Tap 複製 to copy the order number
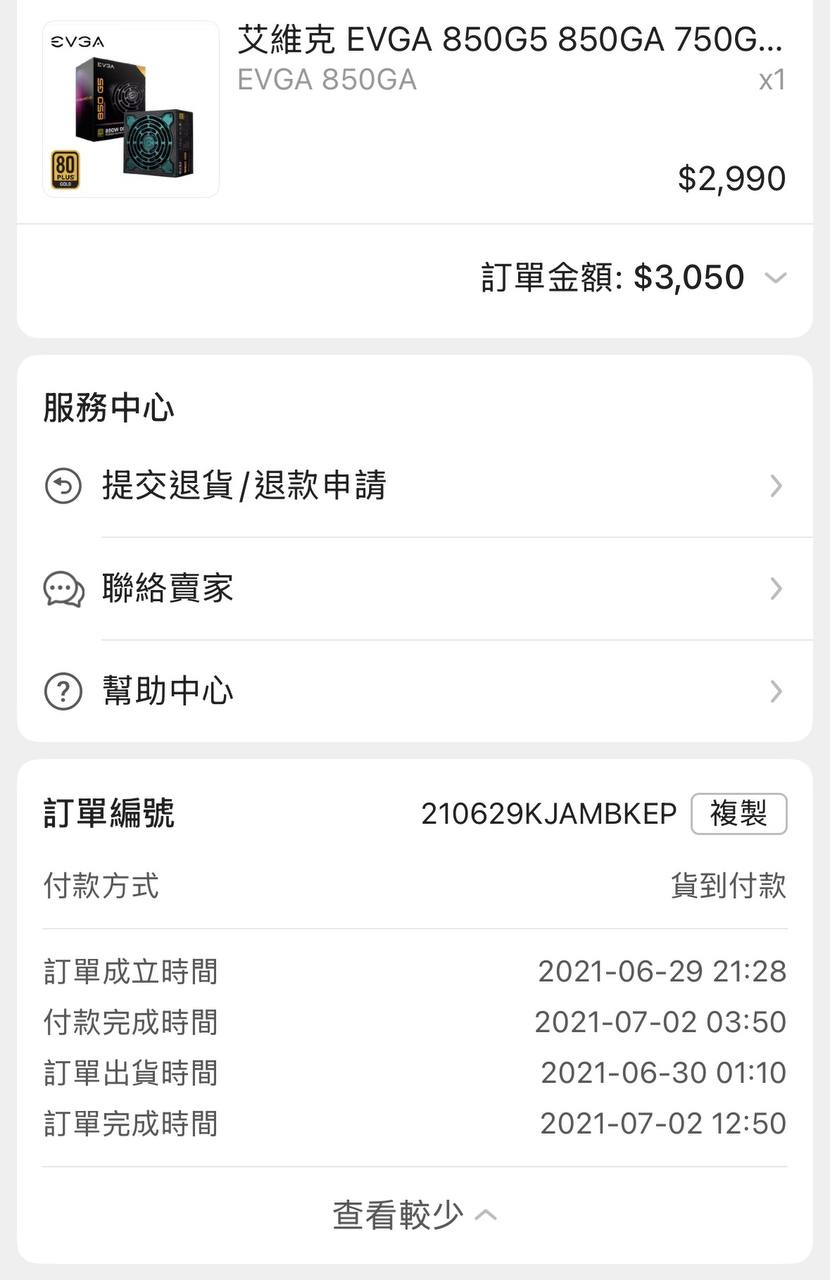830x1280 pixels. coord(739,814)
